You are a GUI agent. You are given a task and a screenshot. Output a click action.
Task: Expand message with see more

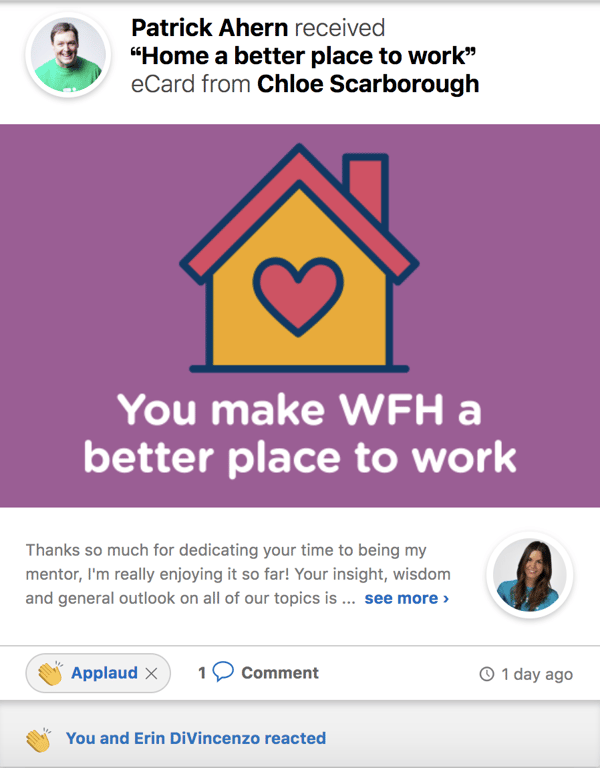(x=406, y=598)
